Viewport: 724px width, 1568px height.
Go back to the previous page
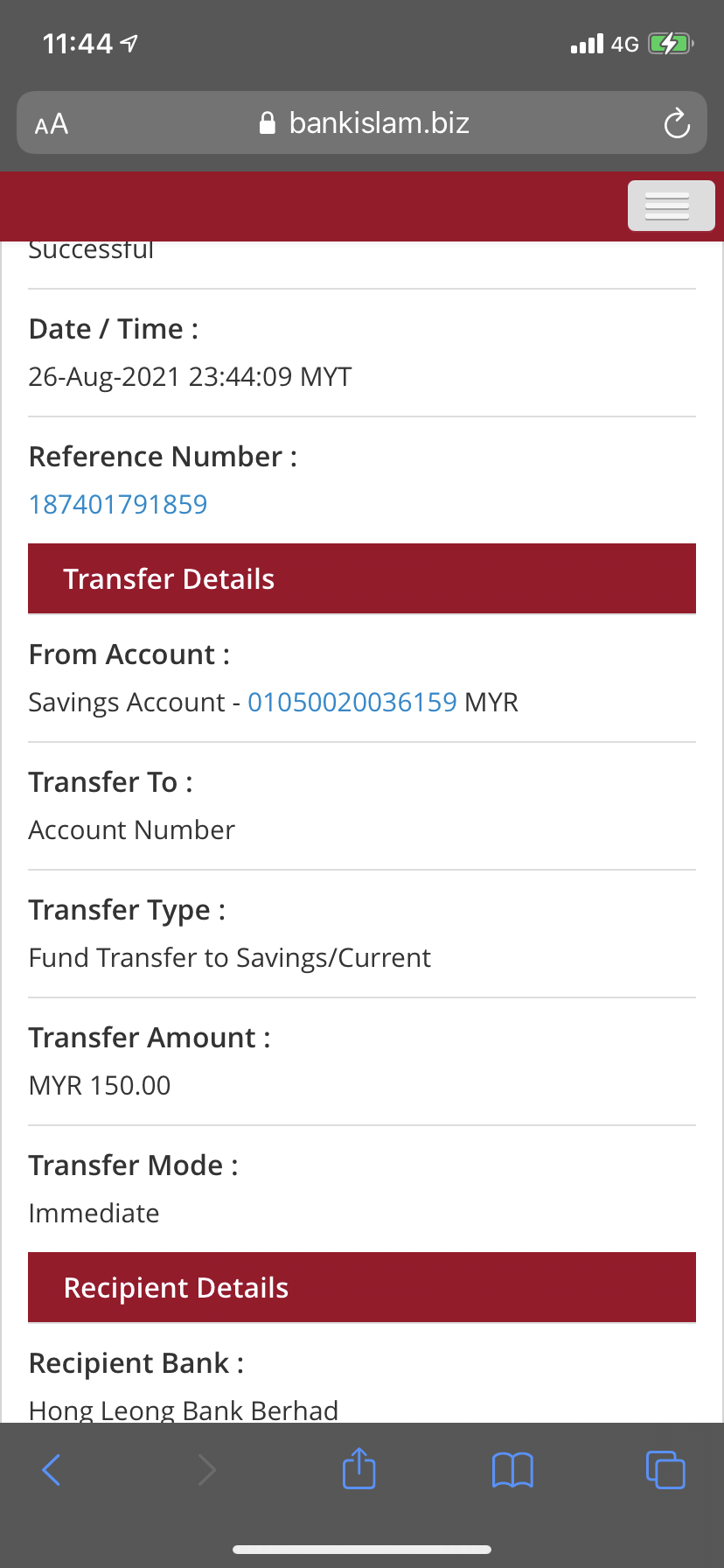click(52, 1469)
